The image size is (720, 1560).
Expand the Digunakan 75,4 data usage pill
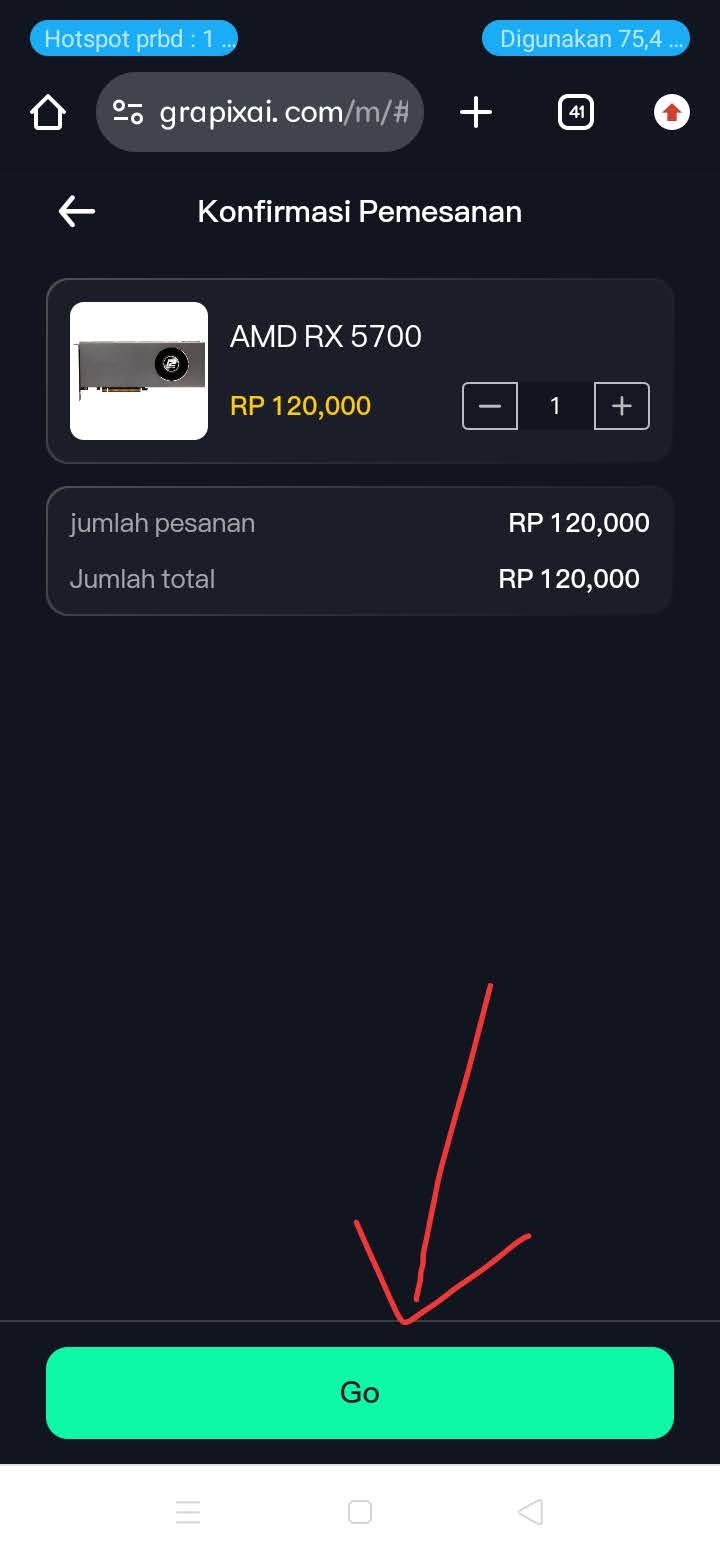586,38
